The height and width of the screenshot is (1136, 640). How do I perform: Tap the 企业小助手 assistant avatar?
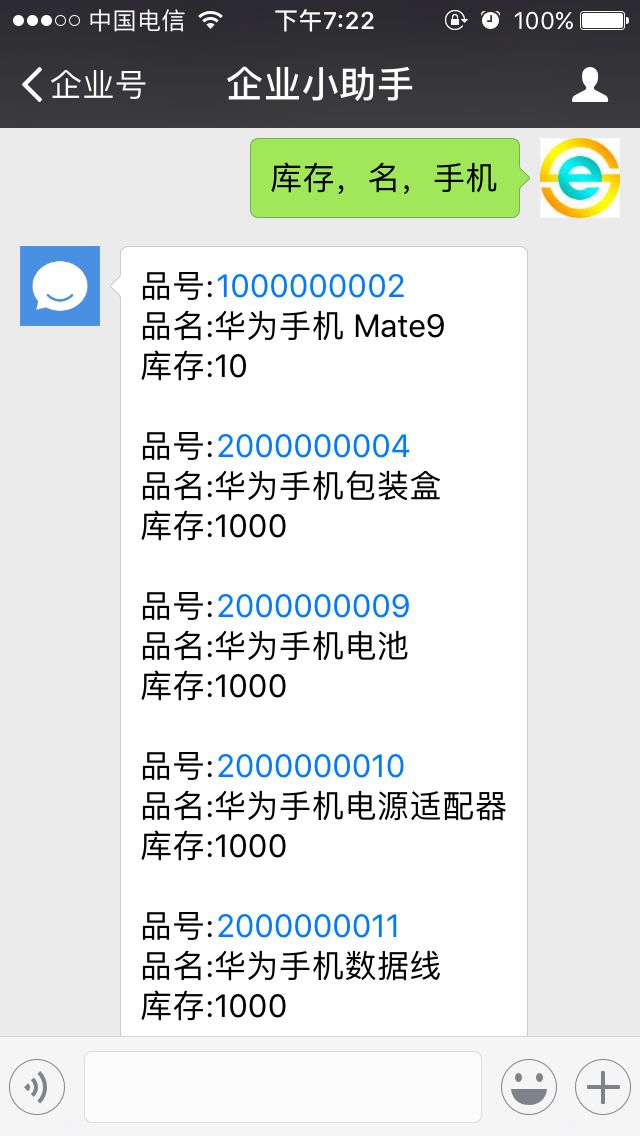(60, 286)
